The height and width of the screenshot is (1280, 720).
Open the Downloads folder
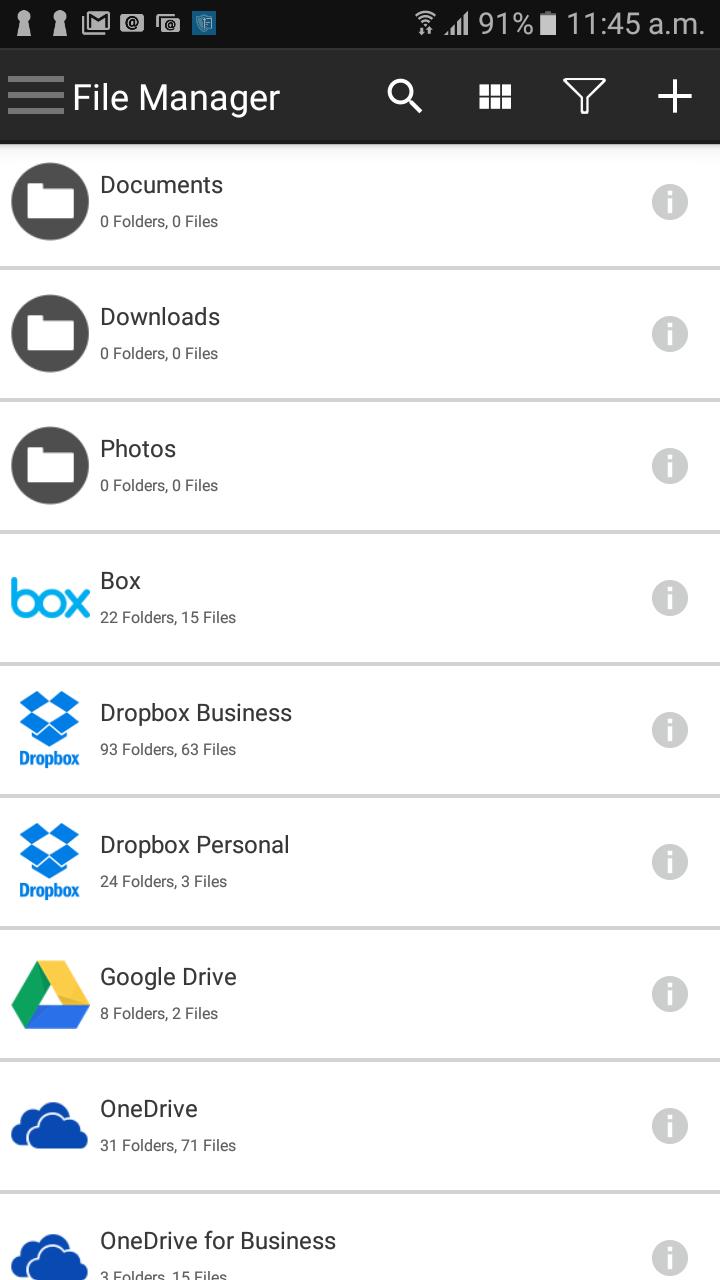pos(300,334)
